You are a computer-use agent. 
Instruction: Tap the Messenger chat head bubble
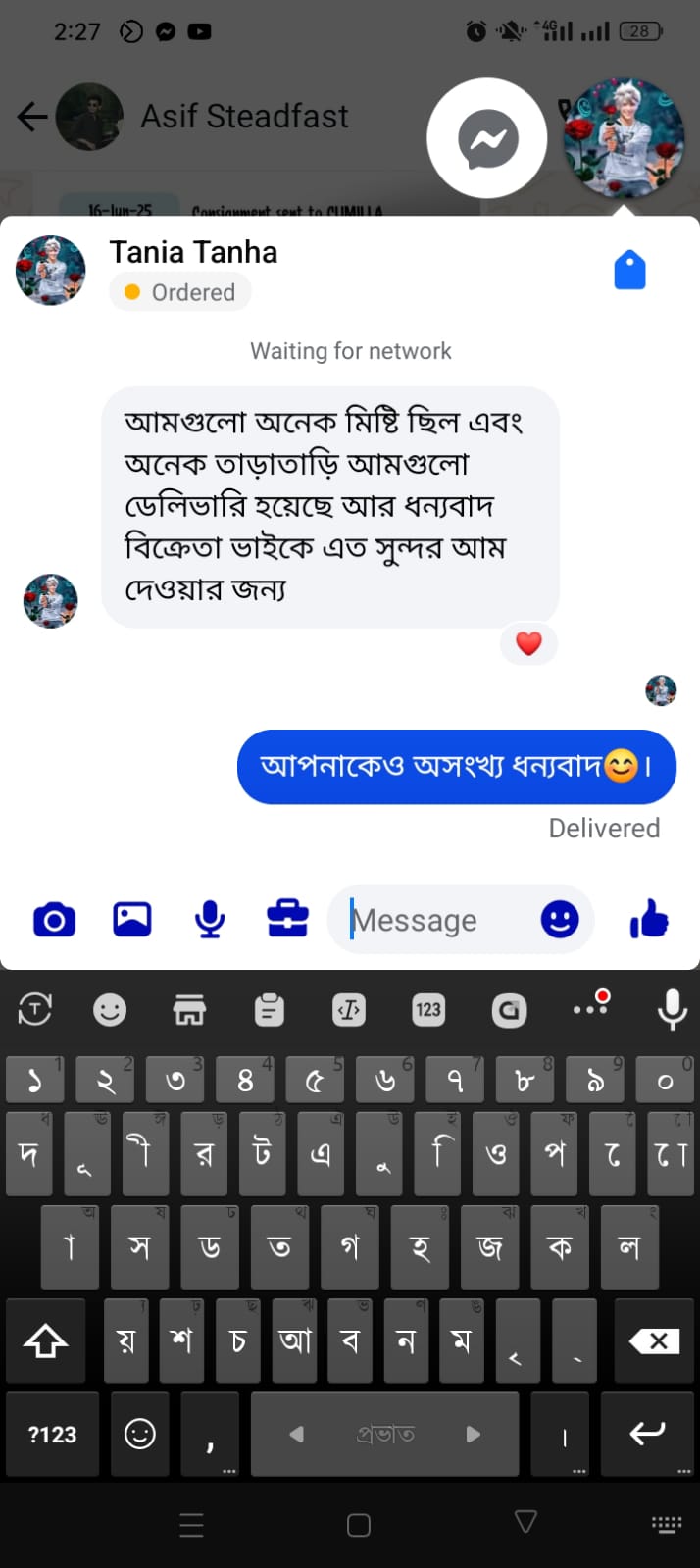[487, 138]
